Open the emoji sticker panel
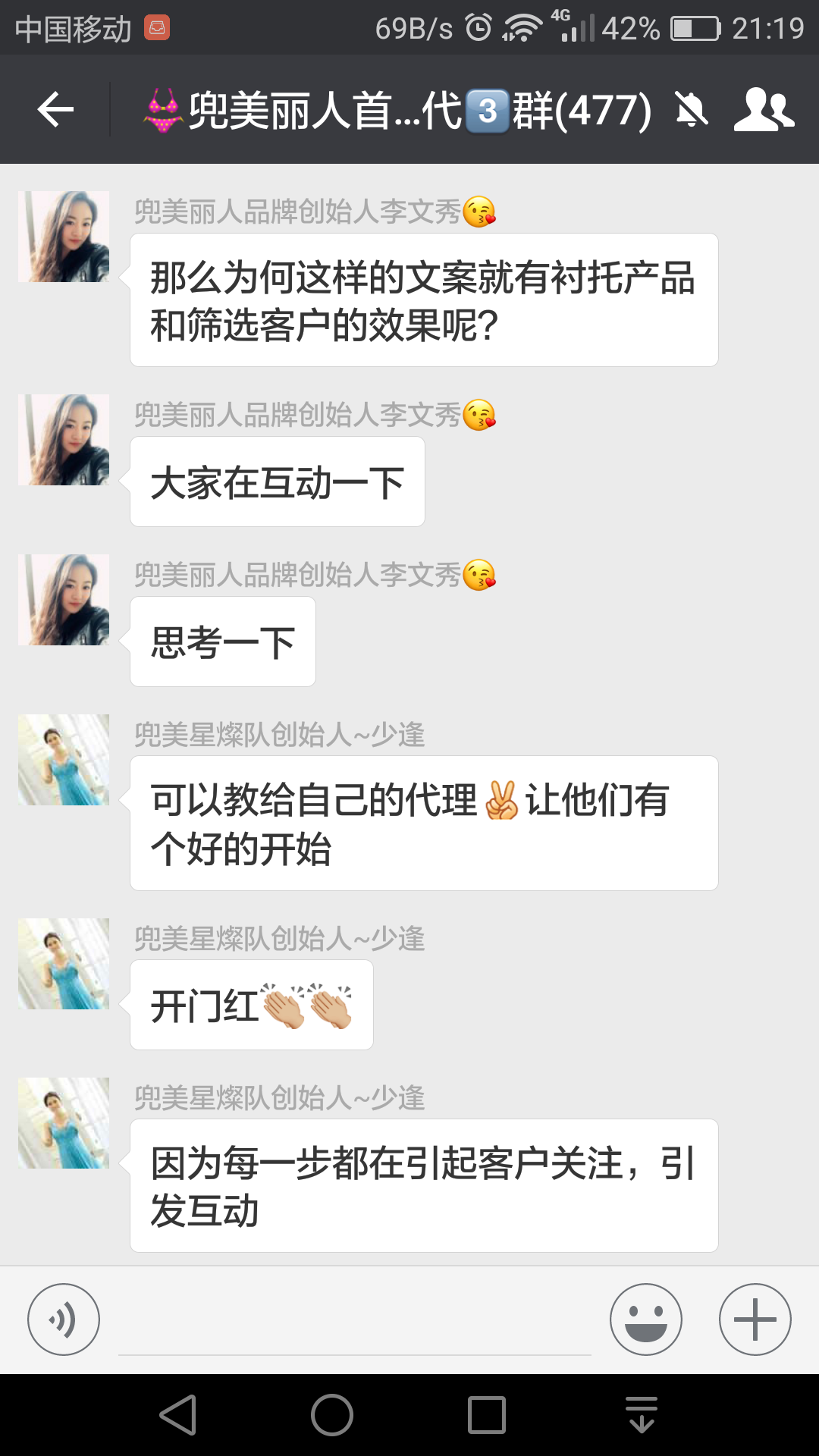This screenshot has height=1456, width=819. click(x=645, y=1319)
